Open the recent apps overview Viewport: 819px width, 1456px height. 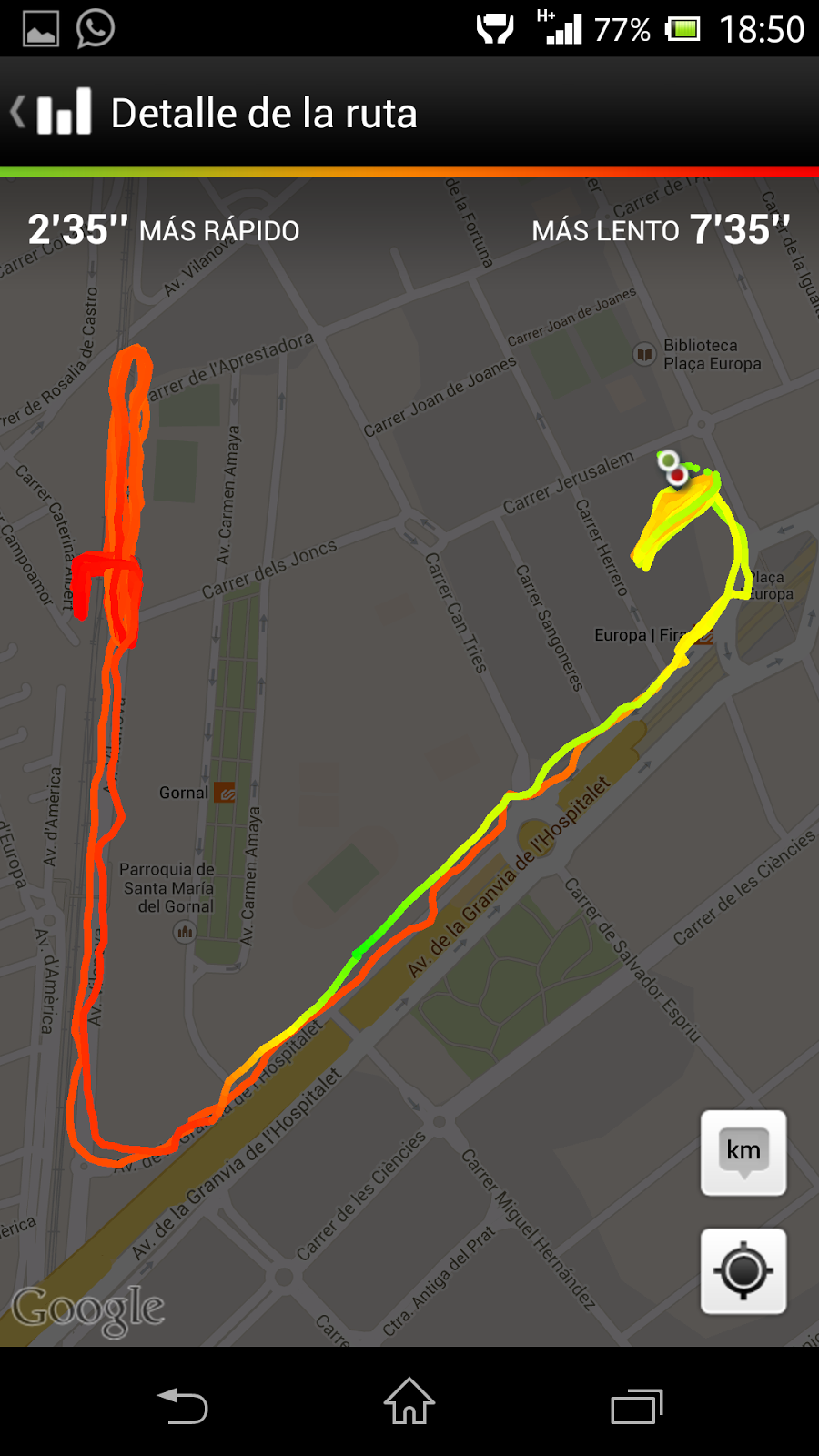tap(636, 1406)
